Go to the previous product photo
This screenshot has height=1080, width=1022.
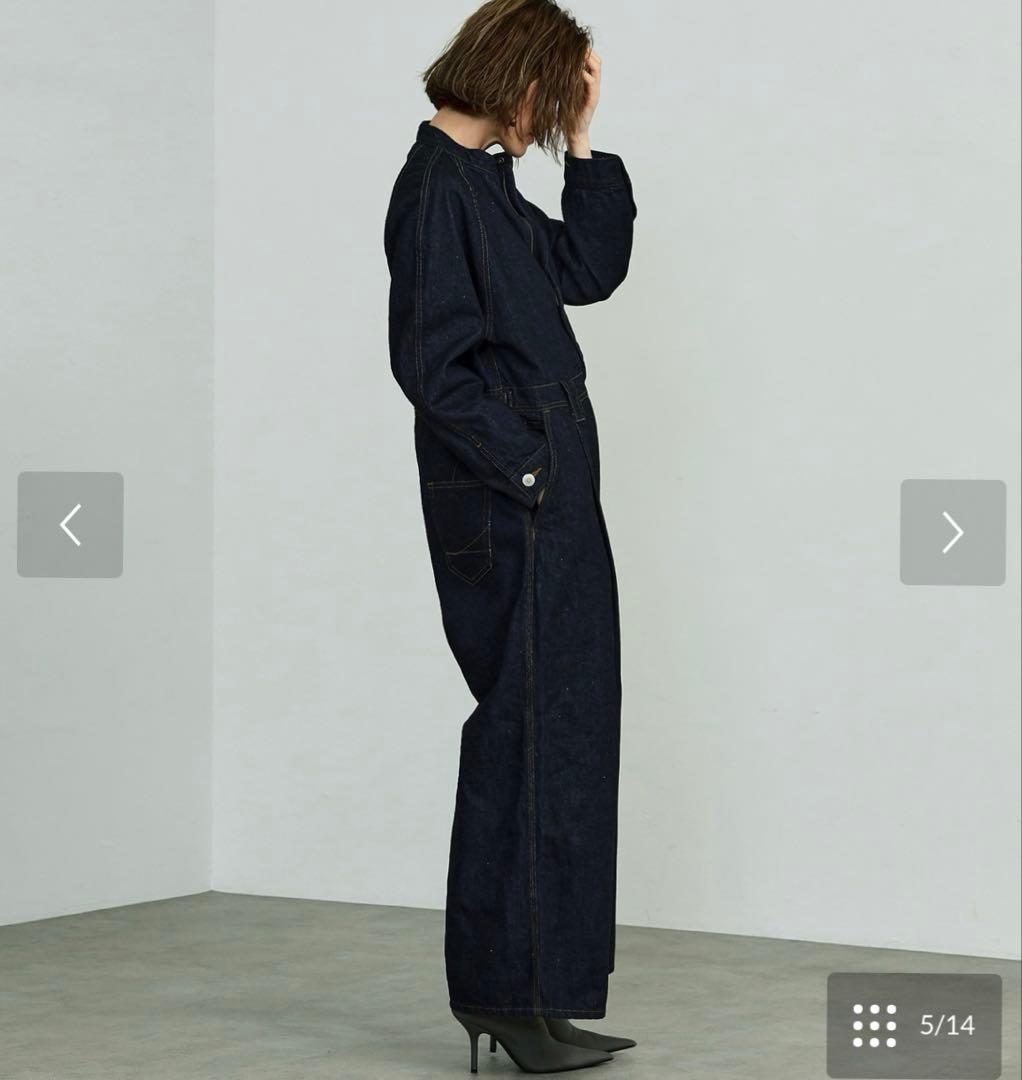pyautogui.click(x=70, y=525)
